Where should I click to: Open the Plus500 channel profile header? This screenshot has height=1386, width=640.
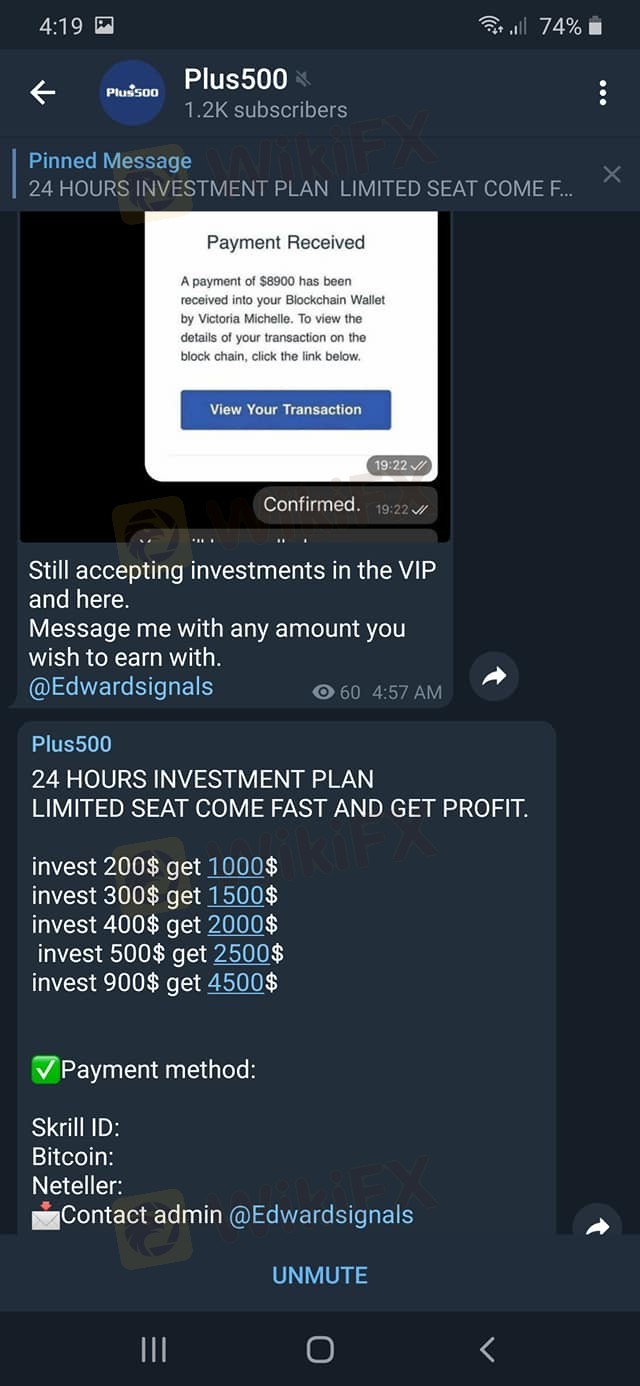[265, 93]
